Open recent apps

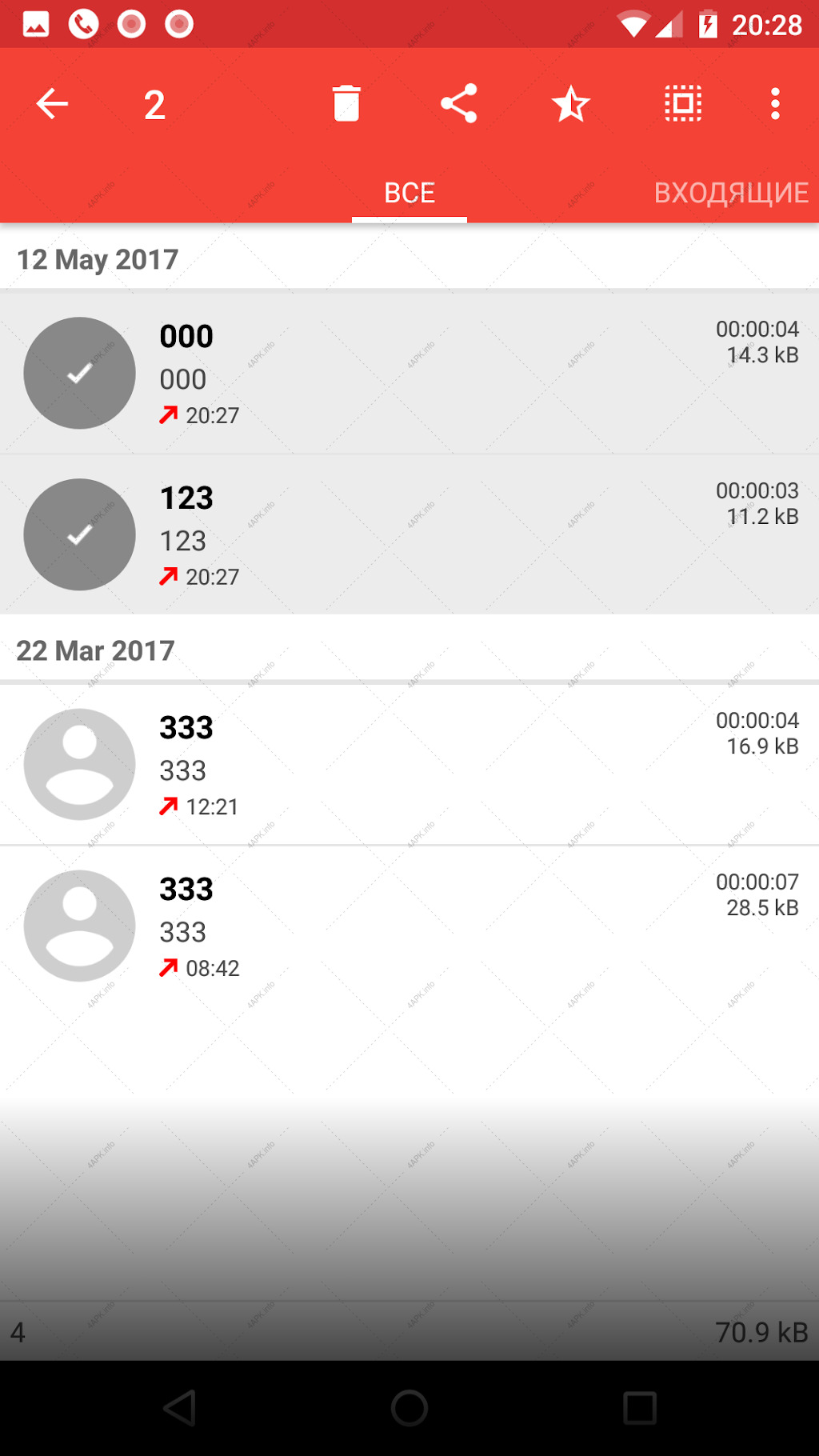(x=640, y=1408)
